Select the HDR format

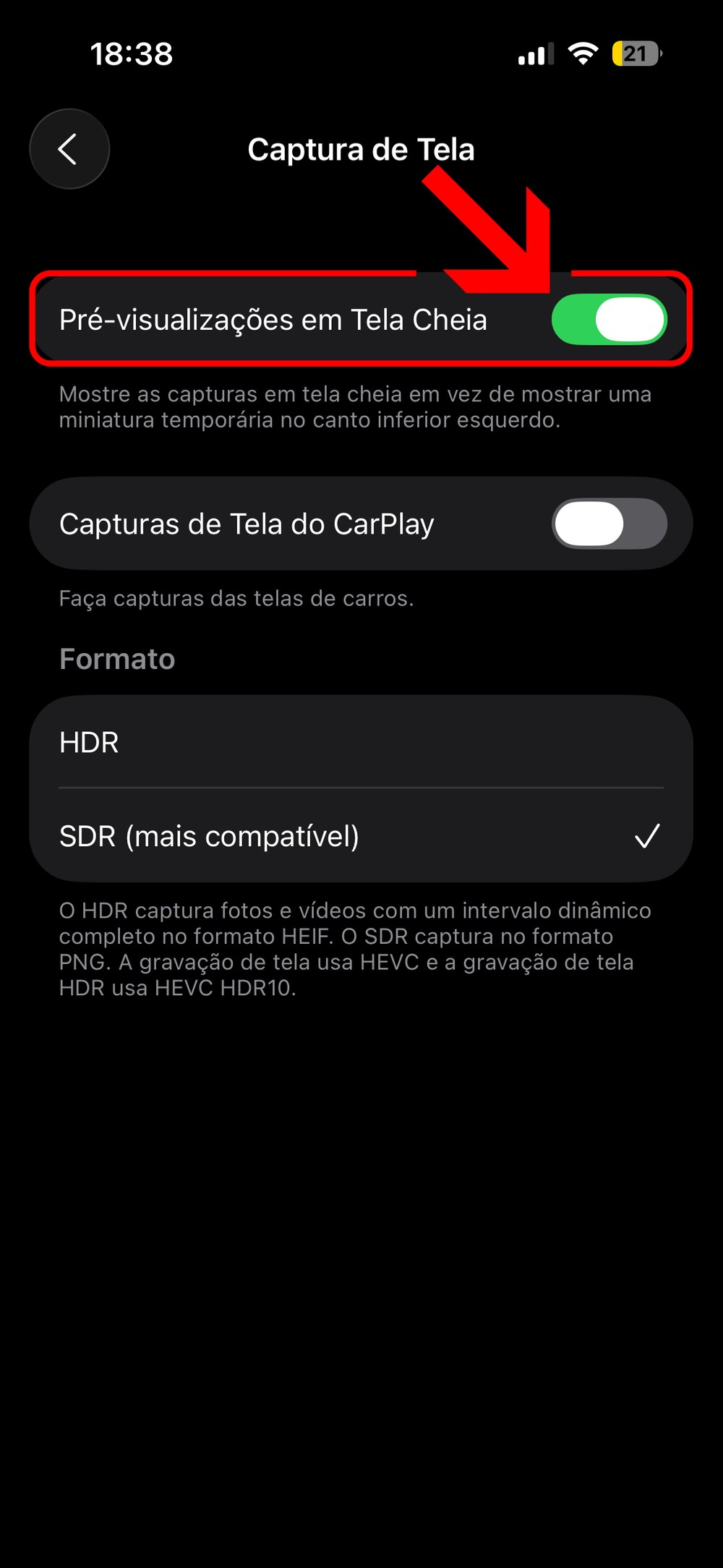[x=360, y=742]
